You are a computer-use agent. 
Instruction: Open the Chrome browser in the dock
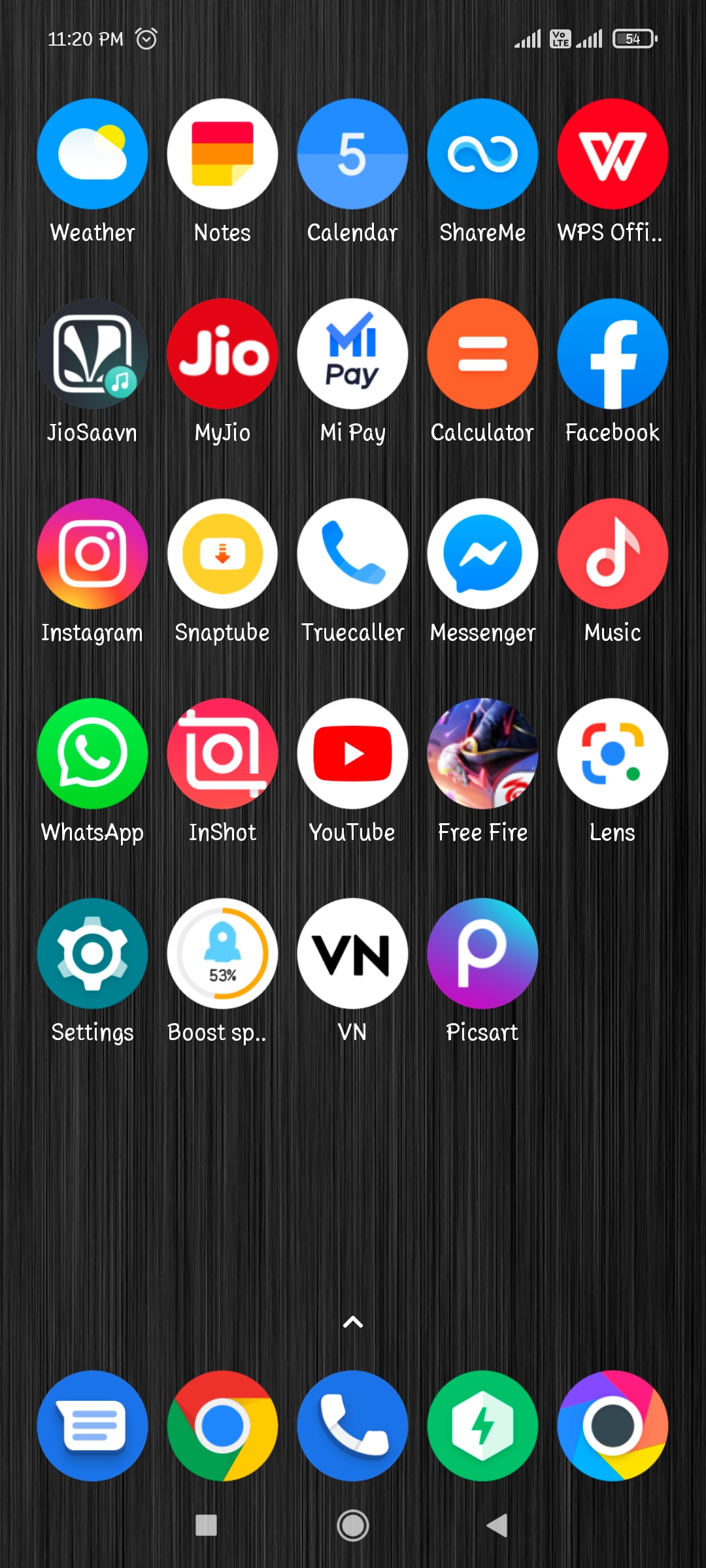click(222, 1426)
